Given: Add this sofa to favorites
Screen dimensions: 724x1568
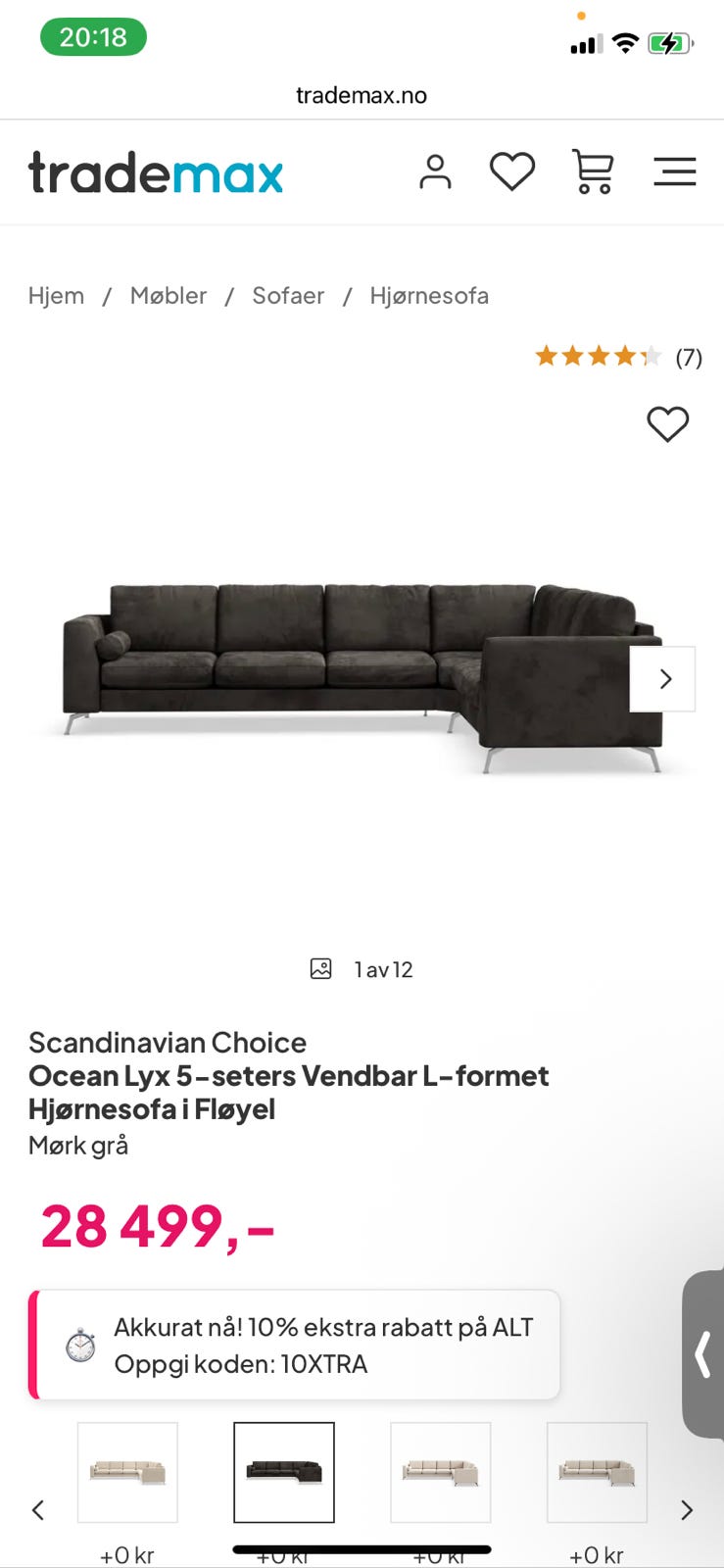Looking at the screenshot, I should pyautogui.click(x=668, y=424).
